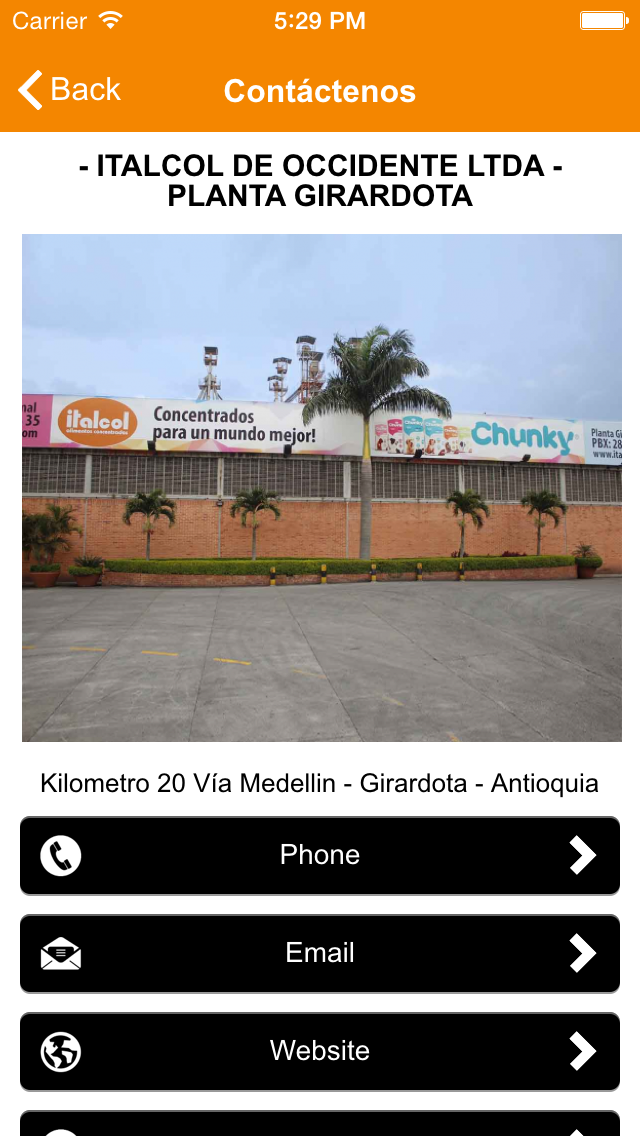This screenshot has height=1136, width=640.
Task: Open the Email contact option
Action: click(320, 953)
